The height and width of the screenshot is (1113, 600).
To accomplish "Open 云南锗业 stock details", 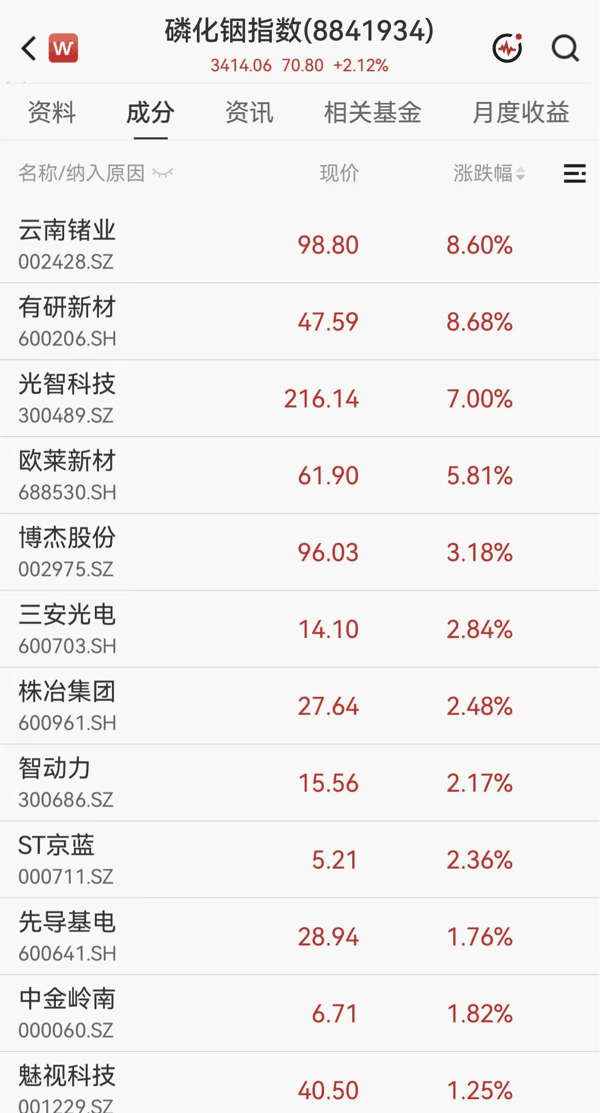I will point(300,245).
